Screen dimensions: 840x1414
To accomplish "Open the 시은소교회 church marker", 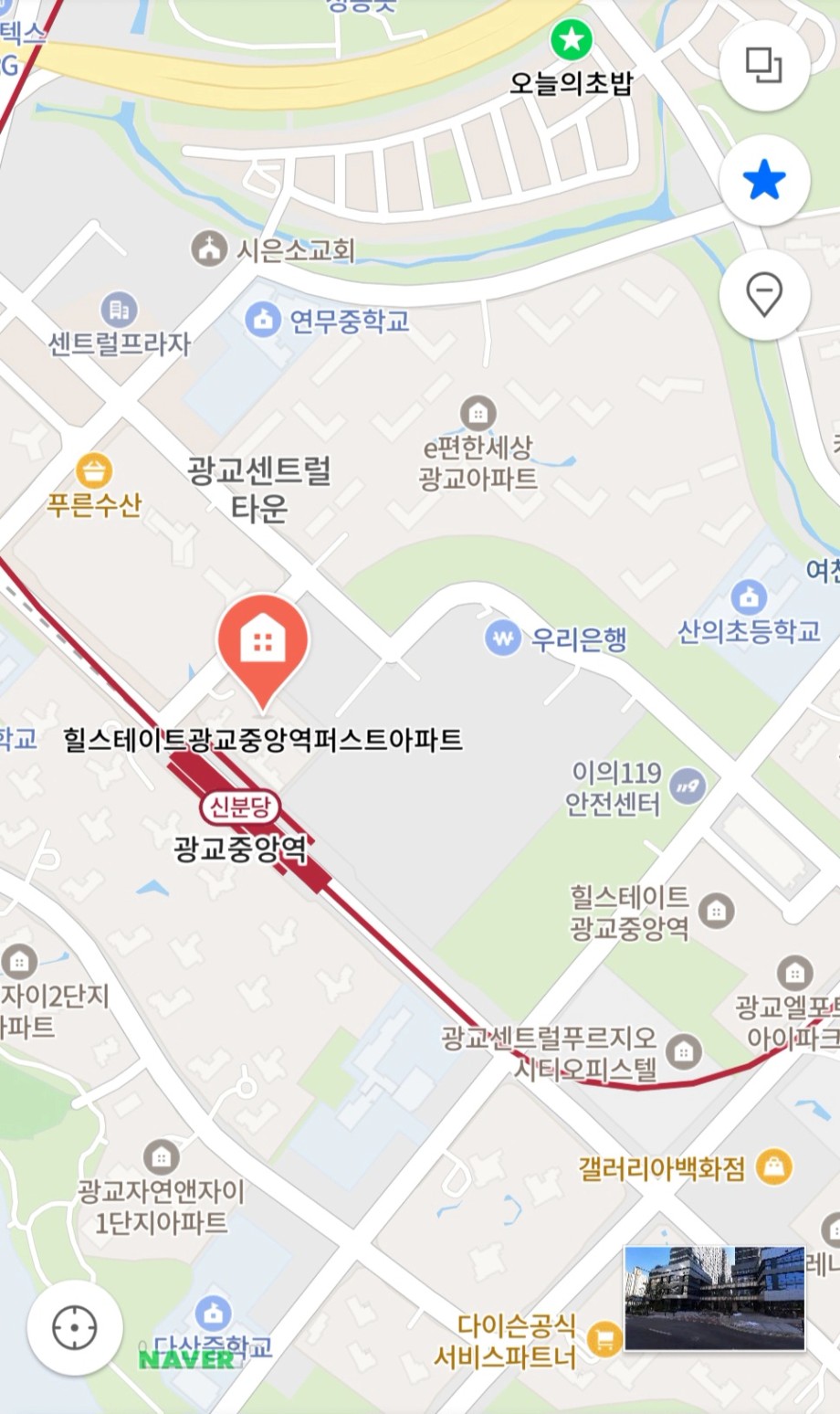I will click(209, 248).
